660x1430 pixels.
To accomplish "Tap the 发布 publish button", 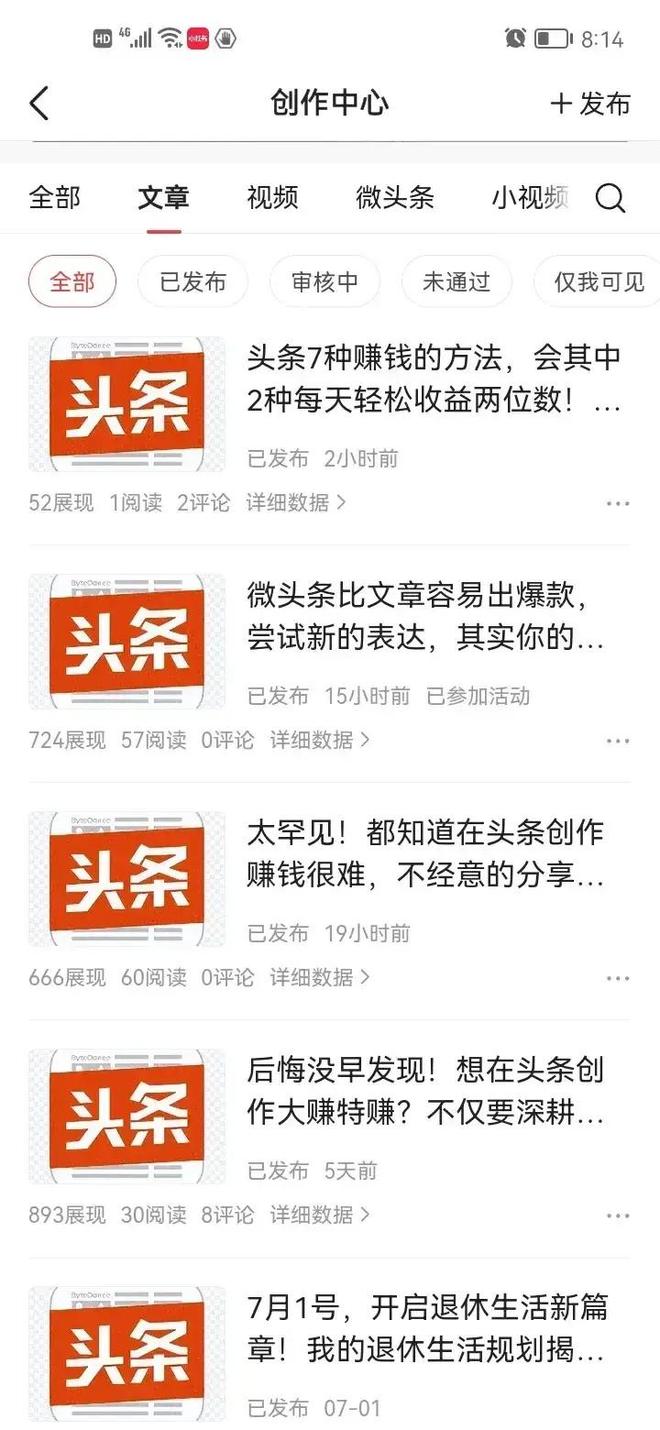I will (x=590, y=103).
